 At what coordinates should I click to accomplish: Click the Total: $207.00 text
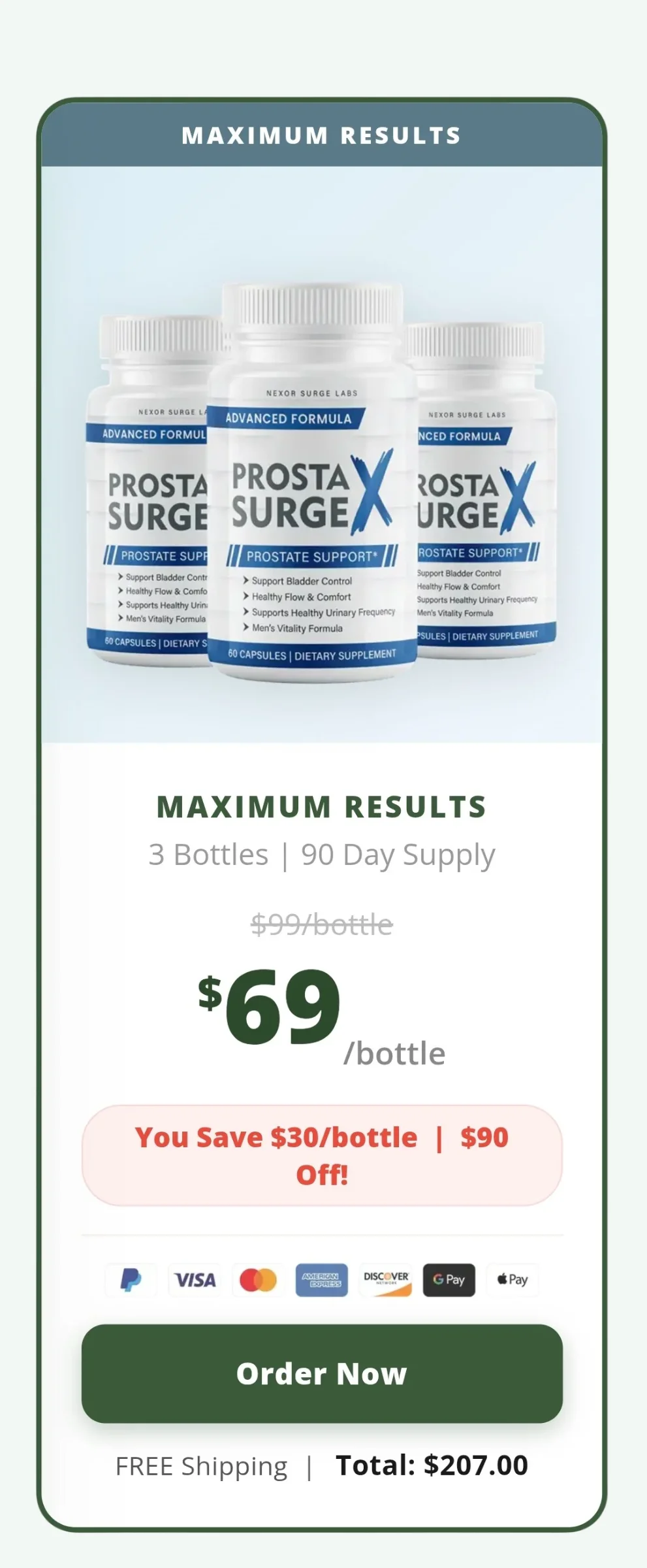(x=433, y=1465)
